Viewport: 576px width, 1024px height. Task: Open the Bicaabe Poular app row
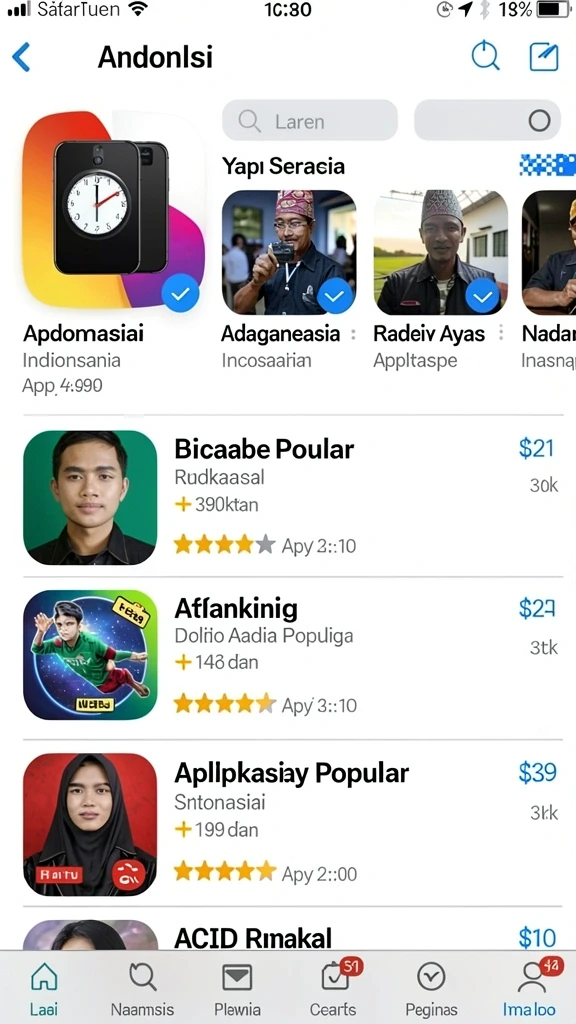pos(293,498)
